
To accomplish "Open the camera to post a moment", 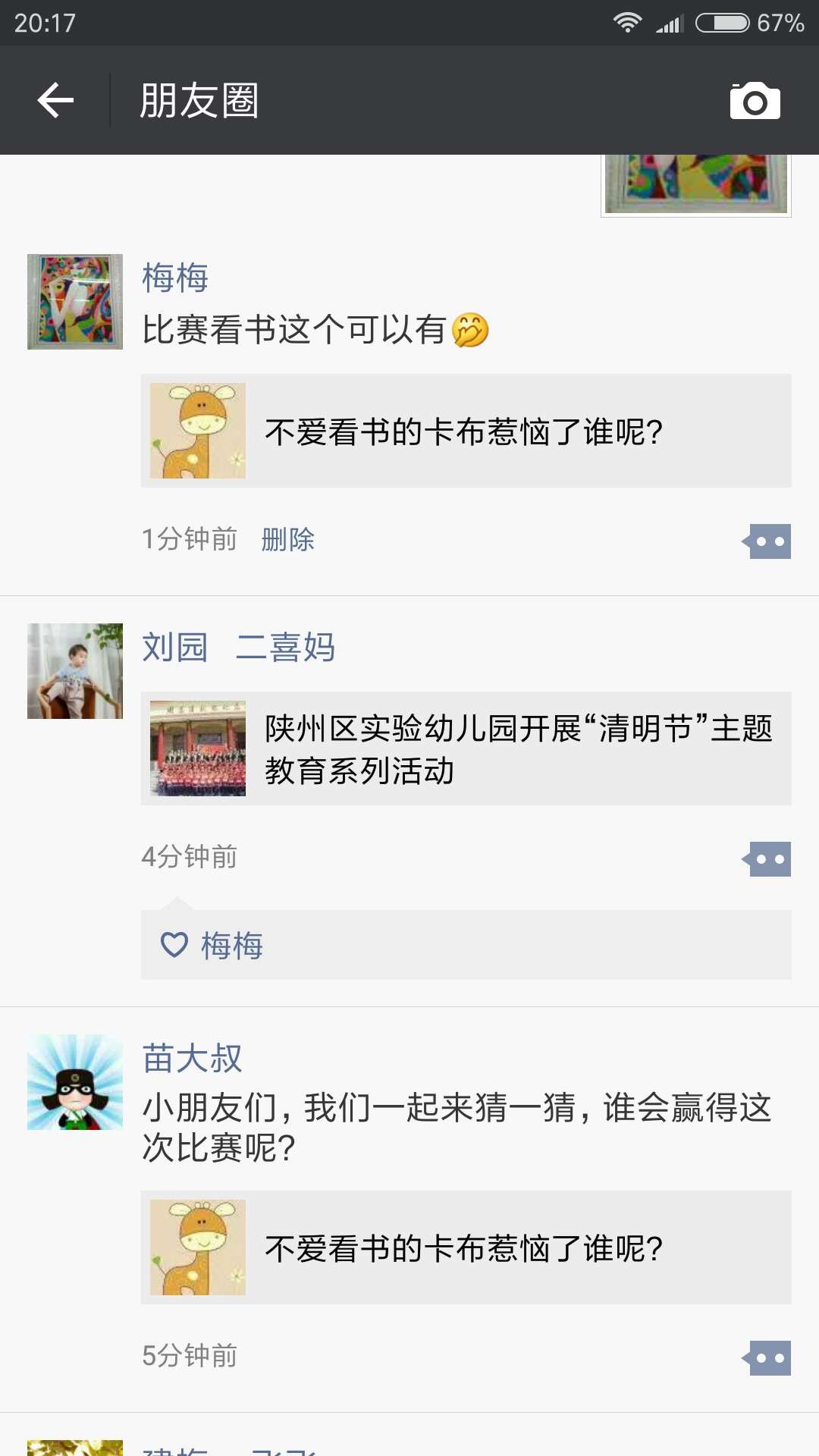I will [755, 101].
